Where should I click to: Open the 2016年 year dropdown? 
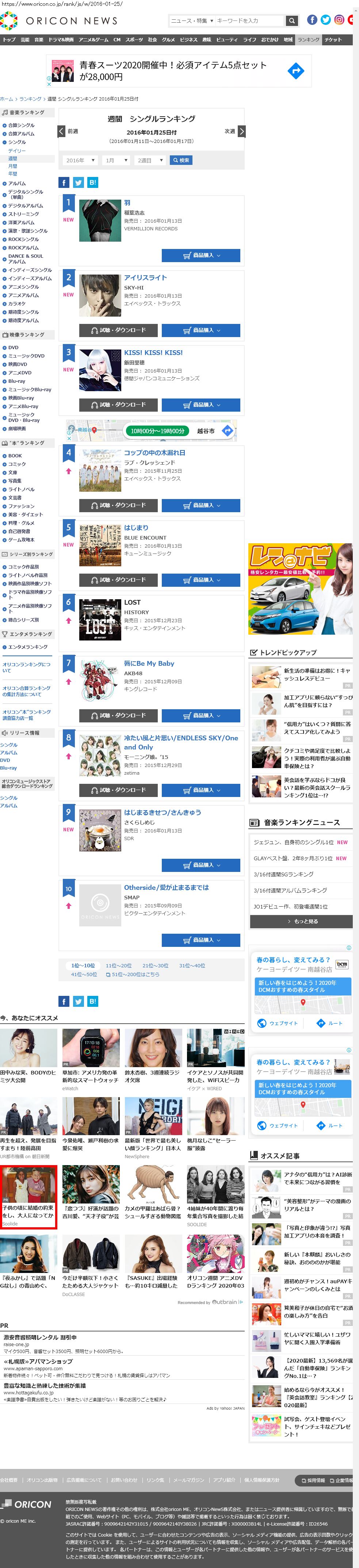80,160
